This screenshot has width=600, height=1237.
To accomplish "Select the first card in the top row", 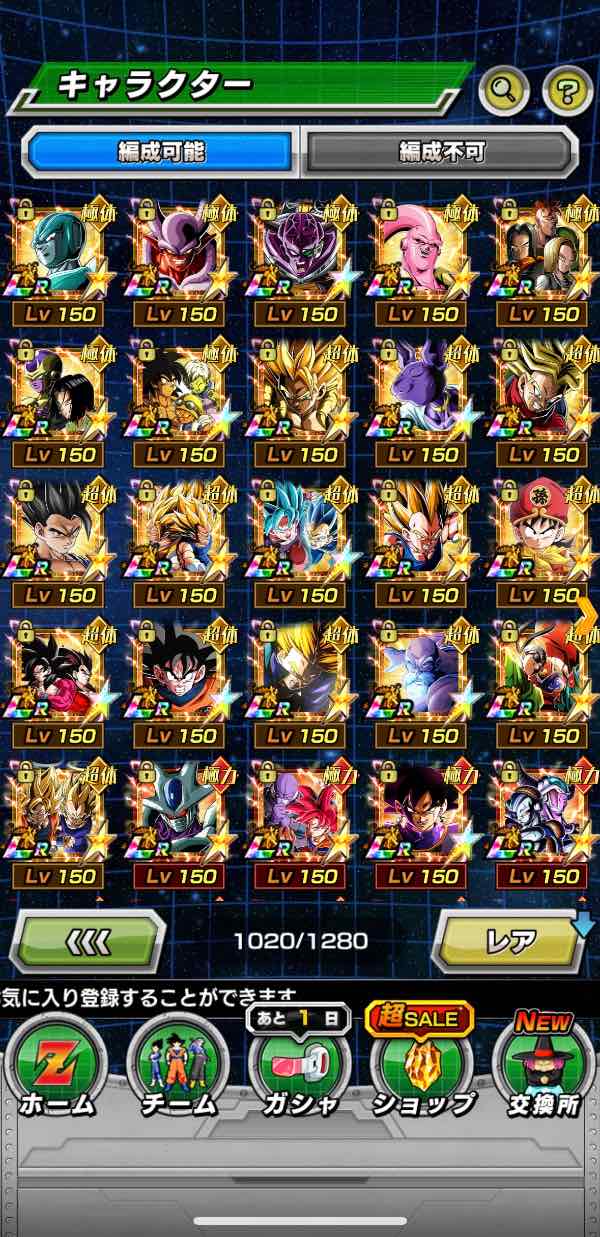I will point(60,258).
